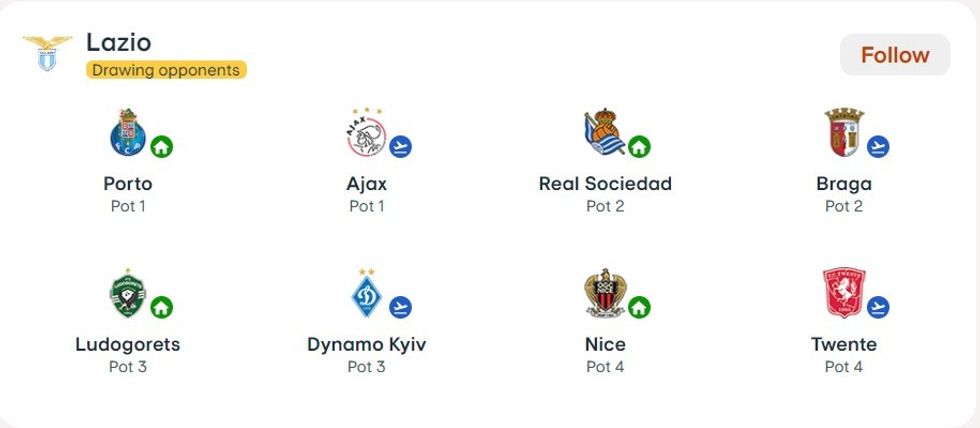The width and height of the screenshot is (980, 428).
Task: Select the Dynamo Kyiv opponent tile
Action: (x=367, y=320)
